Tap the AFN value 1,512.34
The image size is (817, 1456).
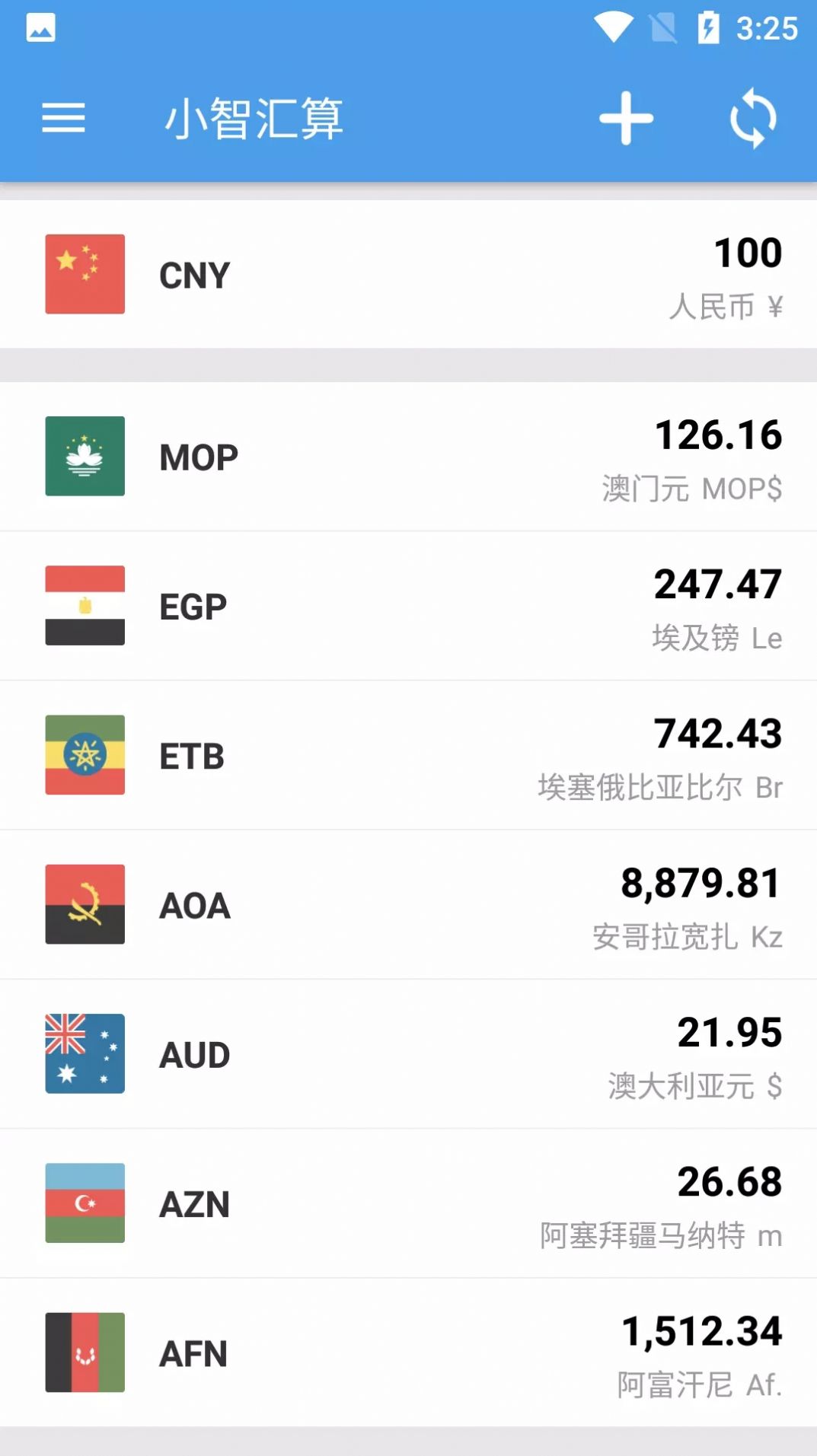click(701, 1331)
